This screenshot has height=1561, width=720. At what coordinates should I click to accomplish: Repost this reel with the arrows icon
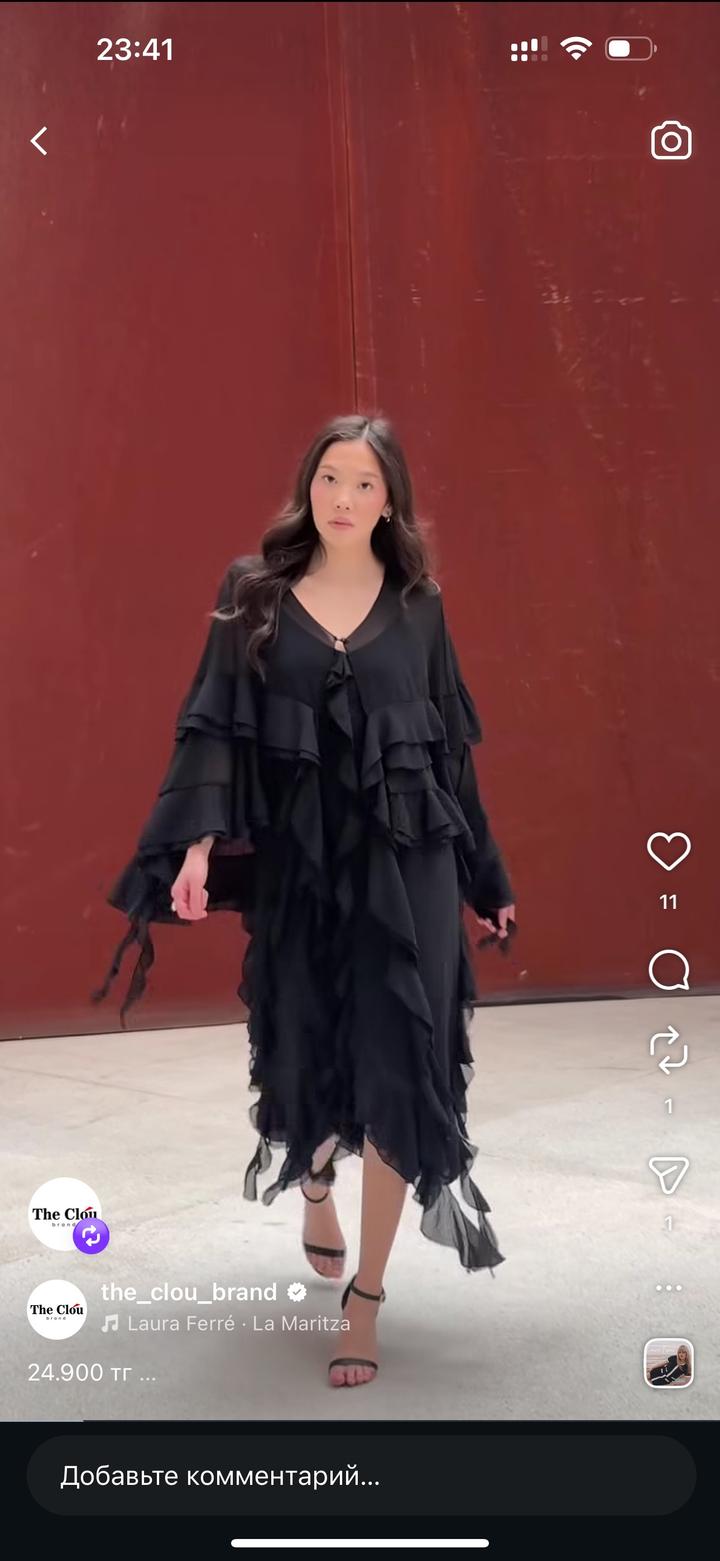click(668, 1050)
